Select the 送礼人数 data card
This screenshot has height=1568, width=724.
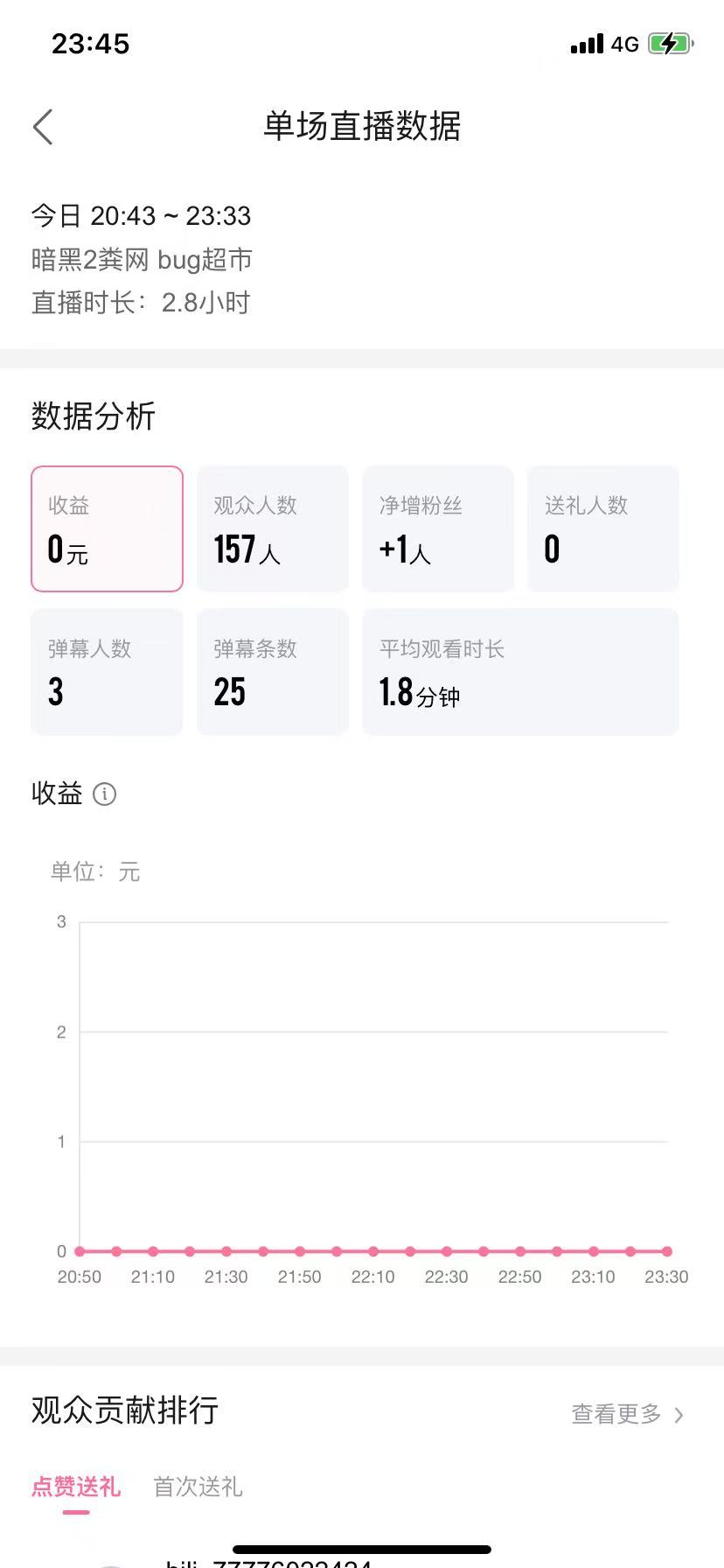pos(603,528)
